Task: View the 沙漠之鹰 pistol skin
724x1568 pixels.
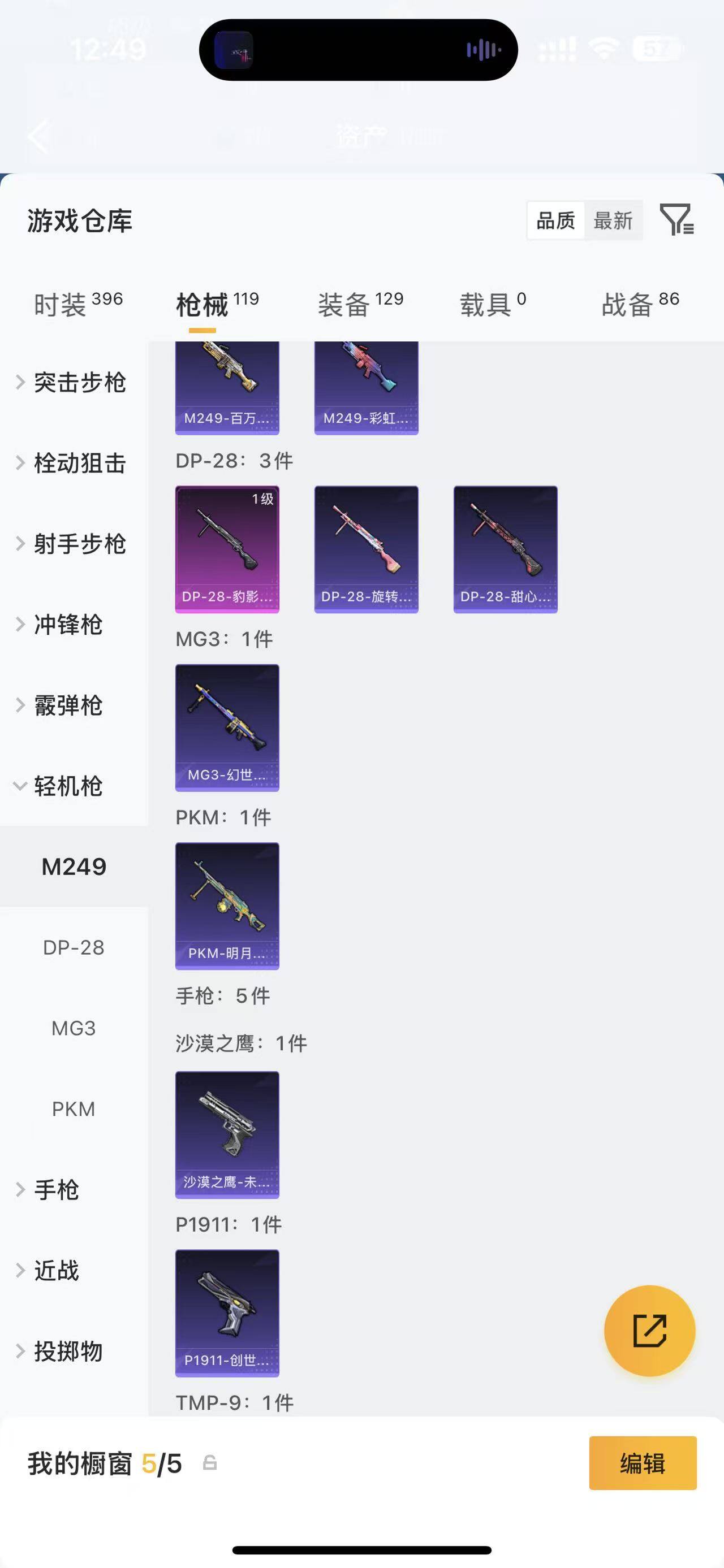Action: click(x=227, y=1134)
